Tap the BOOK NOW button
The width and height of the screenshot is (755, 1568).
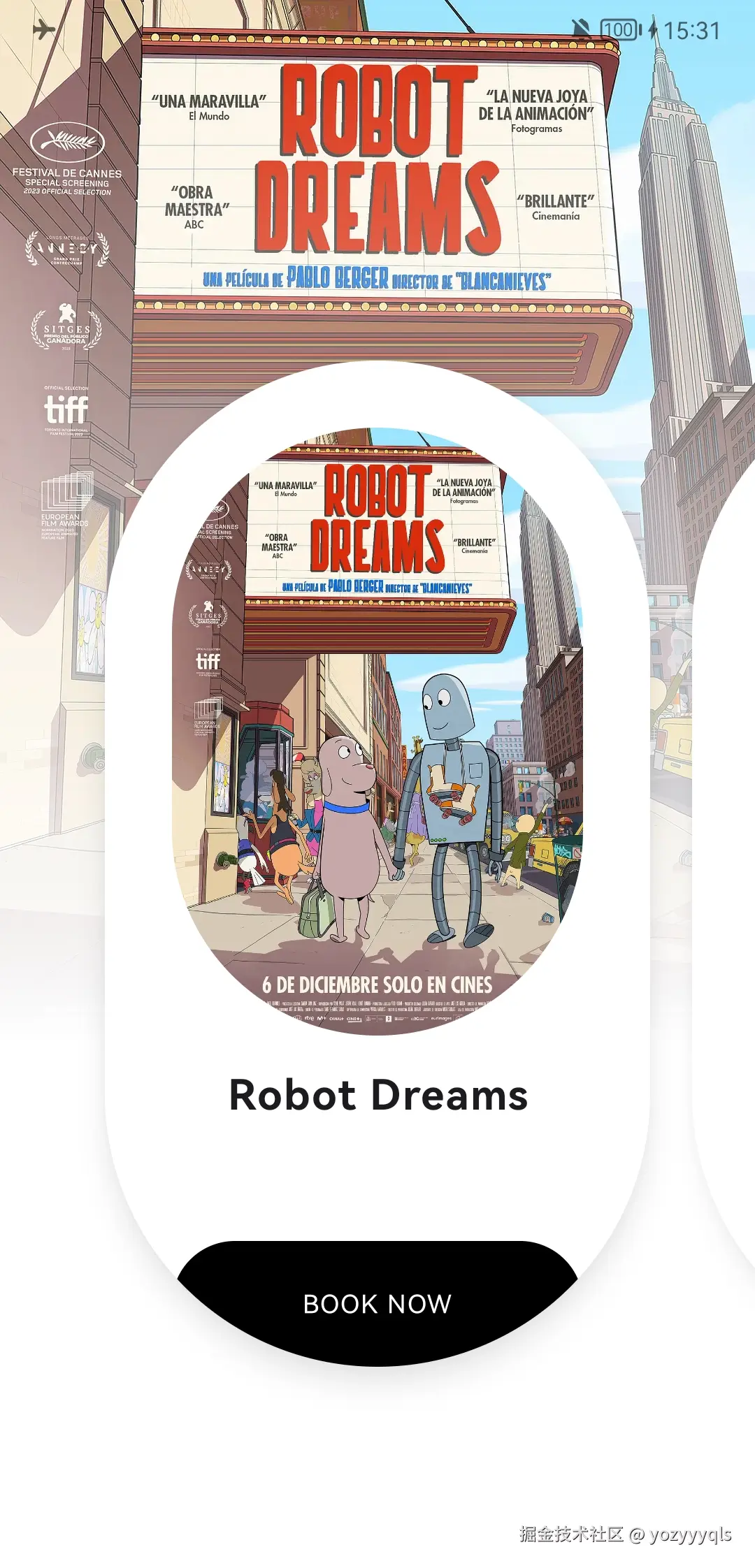point(377,1303)
